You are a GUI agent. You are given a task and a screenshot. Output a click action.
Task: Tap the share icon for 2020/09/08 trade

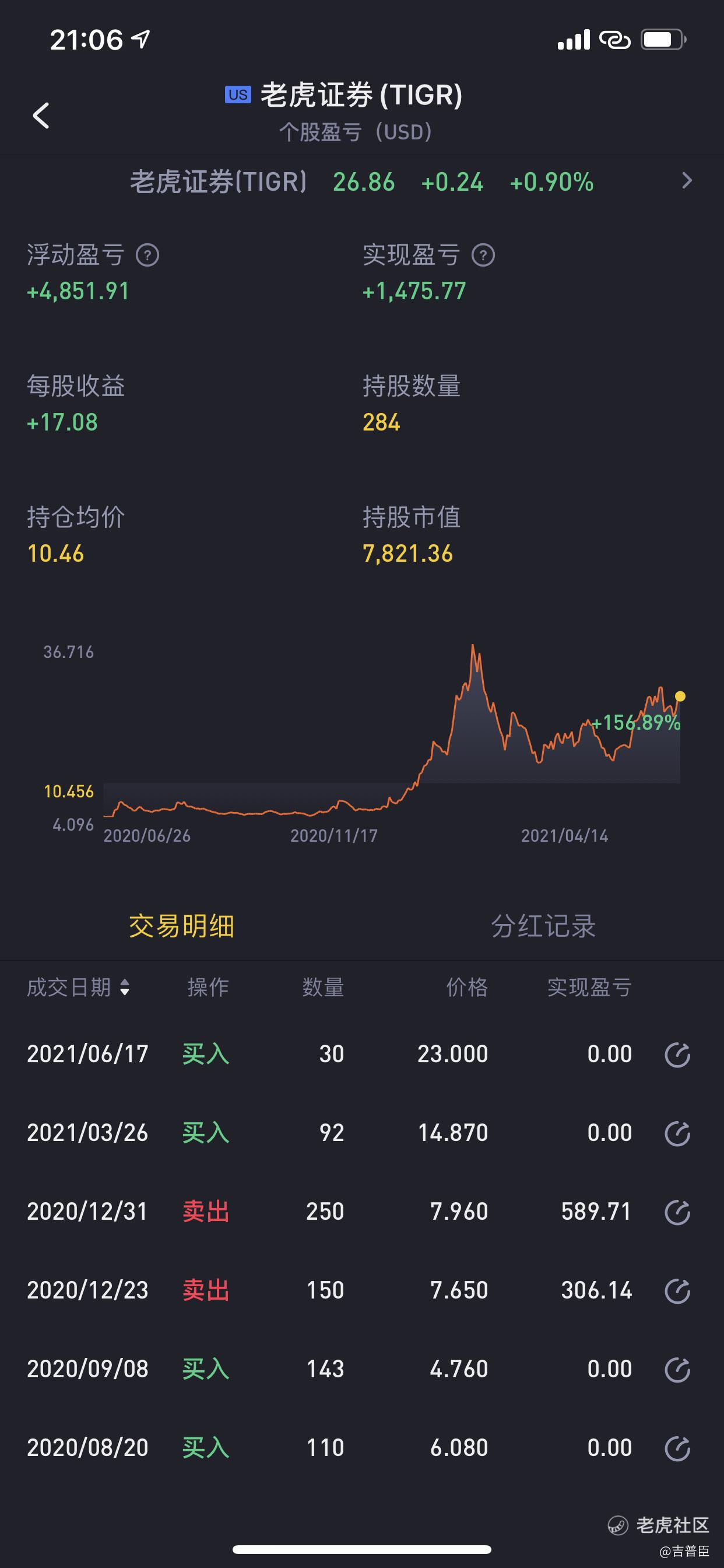coord(677,1370)
